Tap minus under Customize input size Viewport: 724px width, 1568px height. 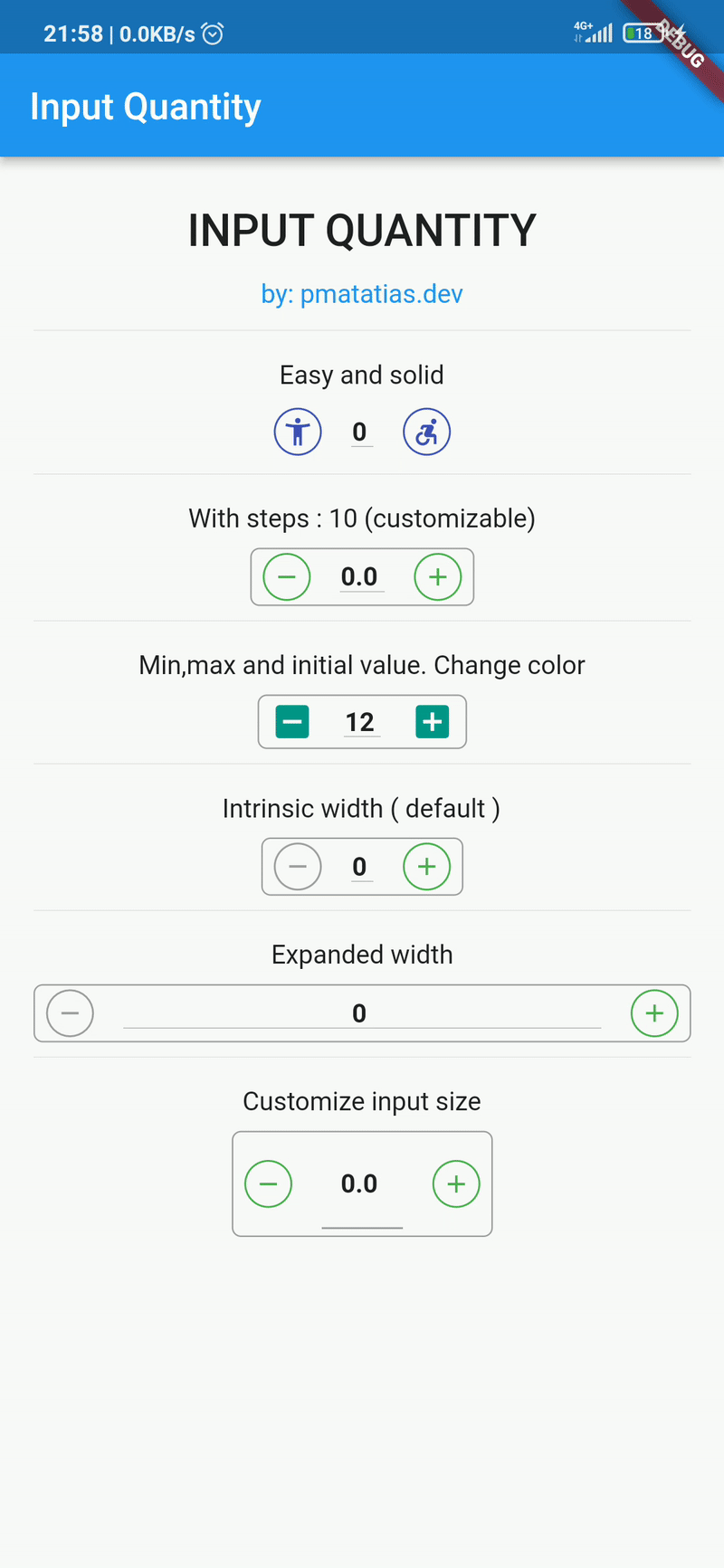(x=269, y=1183)
